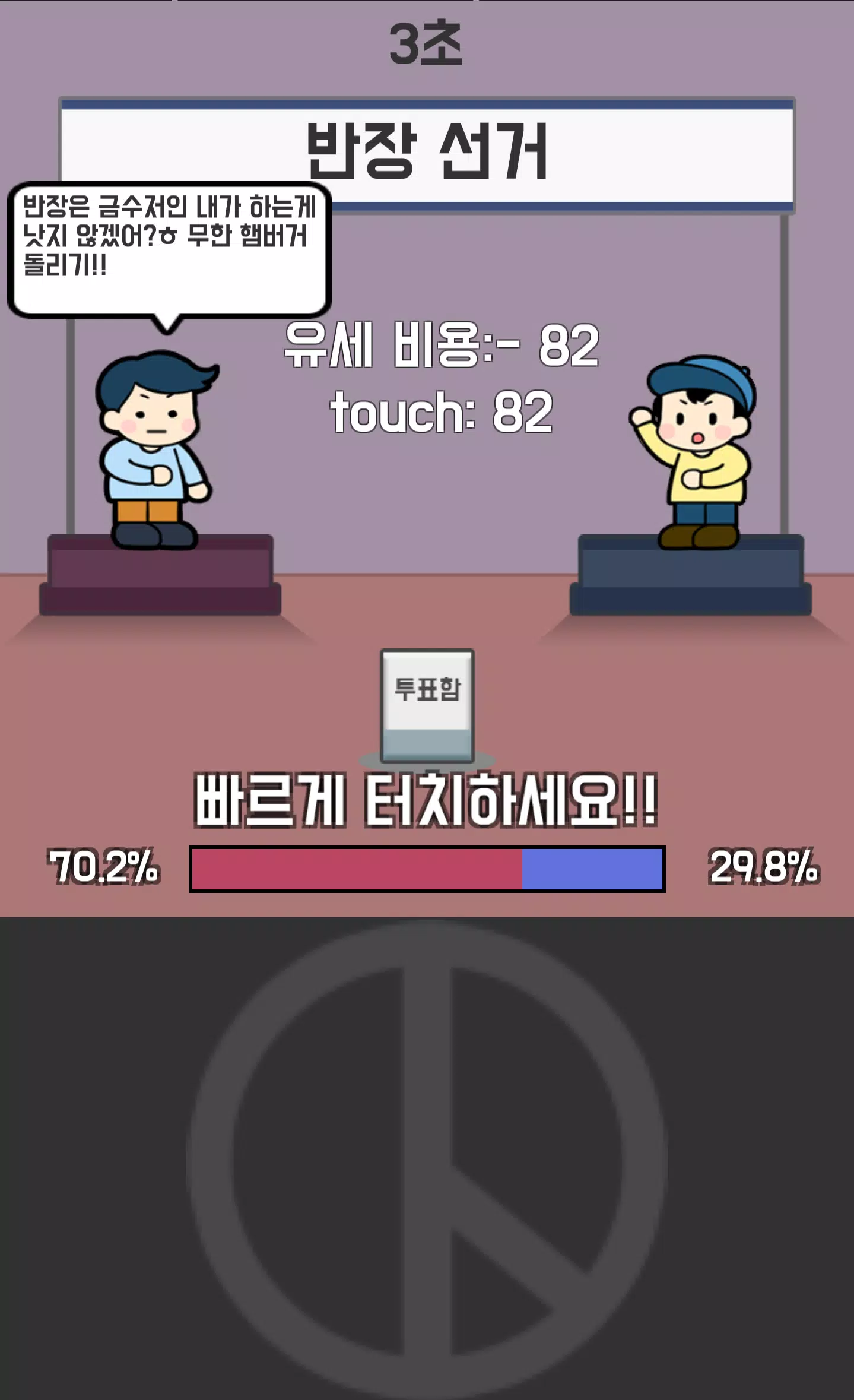
Task: Tap the speech bubble's pointer tail
Action: (x=166, y=324)
